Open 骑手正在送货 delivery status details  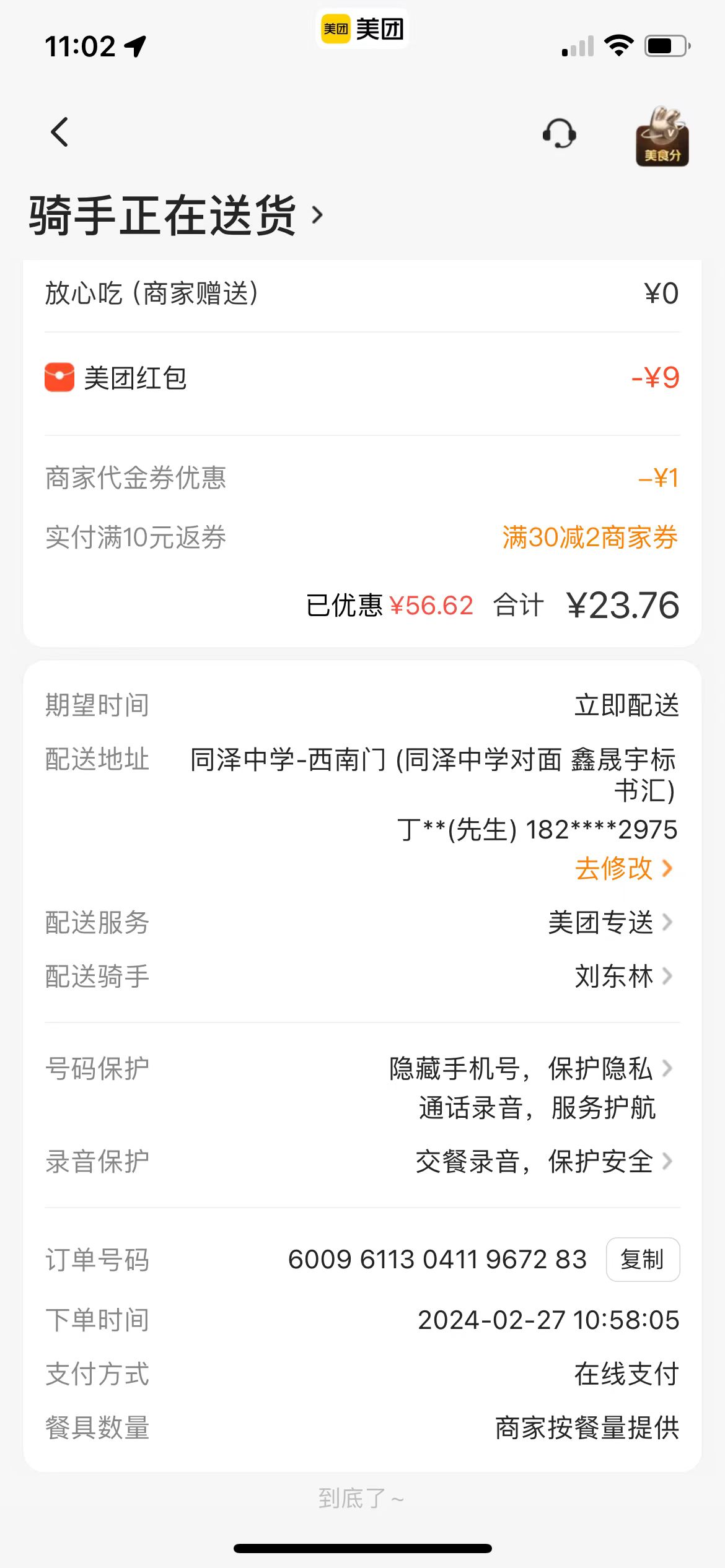tap(177, 216)
